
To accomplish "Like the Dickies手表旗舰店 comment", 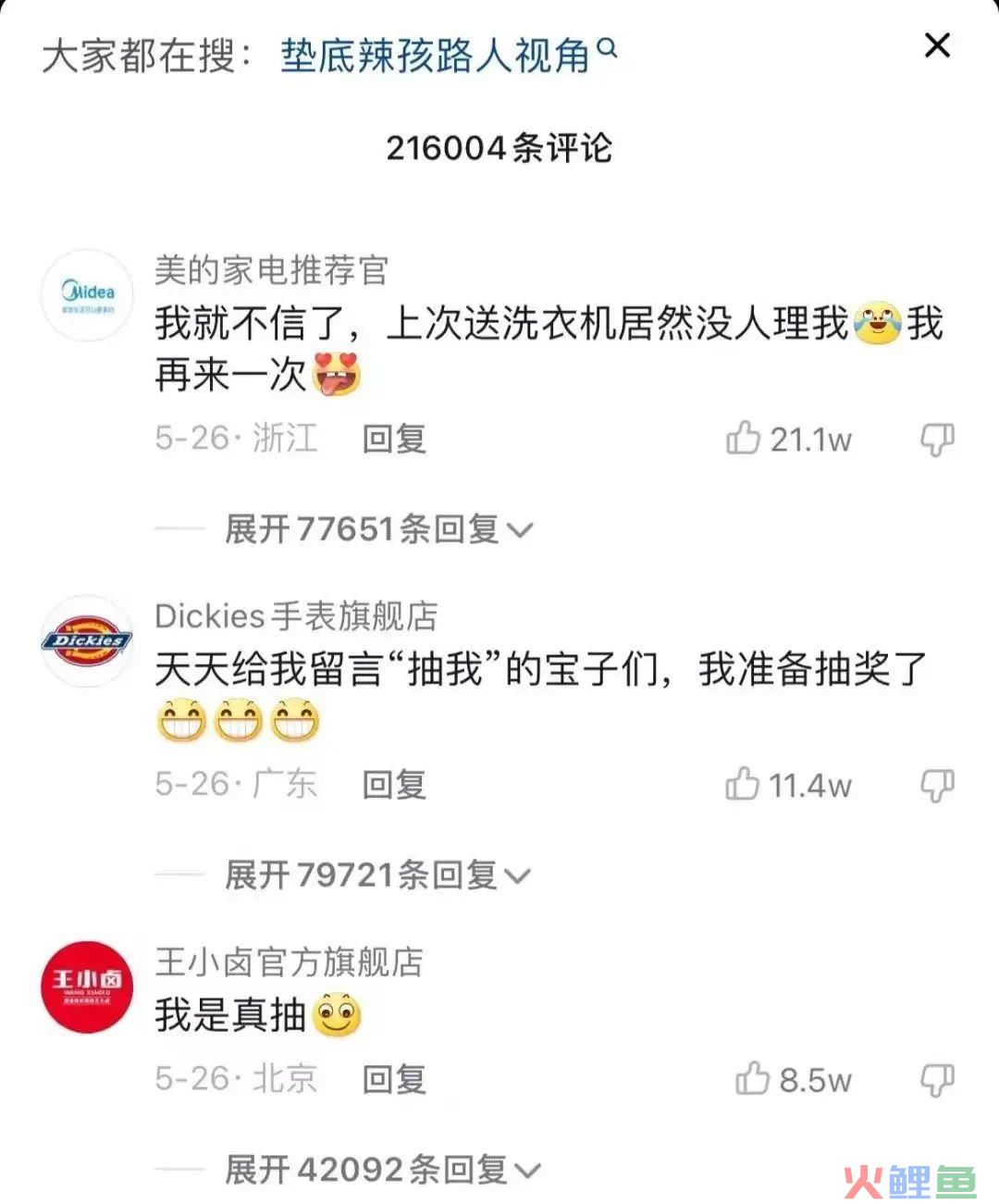I will pyautogui.click(x=743, y=785).
